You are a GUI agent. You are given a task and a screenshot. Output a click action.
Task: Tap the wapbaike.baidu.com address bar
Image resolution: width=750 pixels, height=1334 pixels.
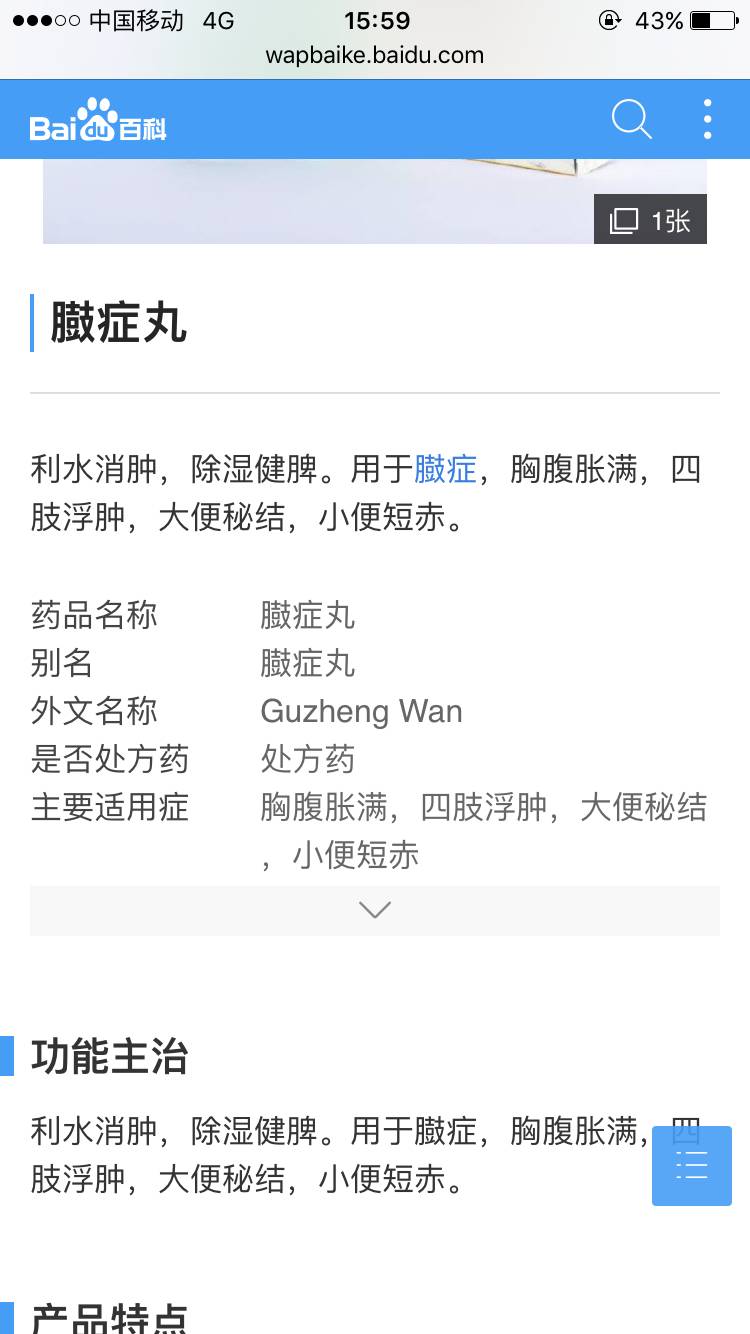[x=375, y=56]
